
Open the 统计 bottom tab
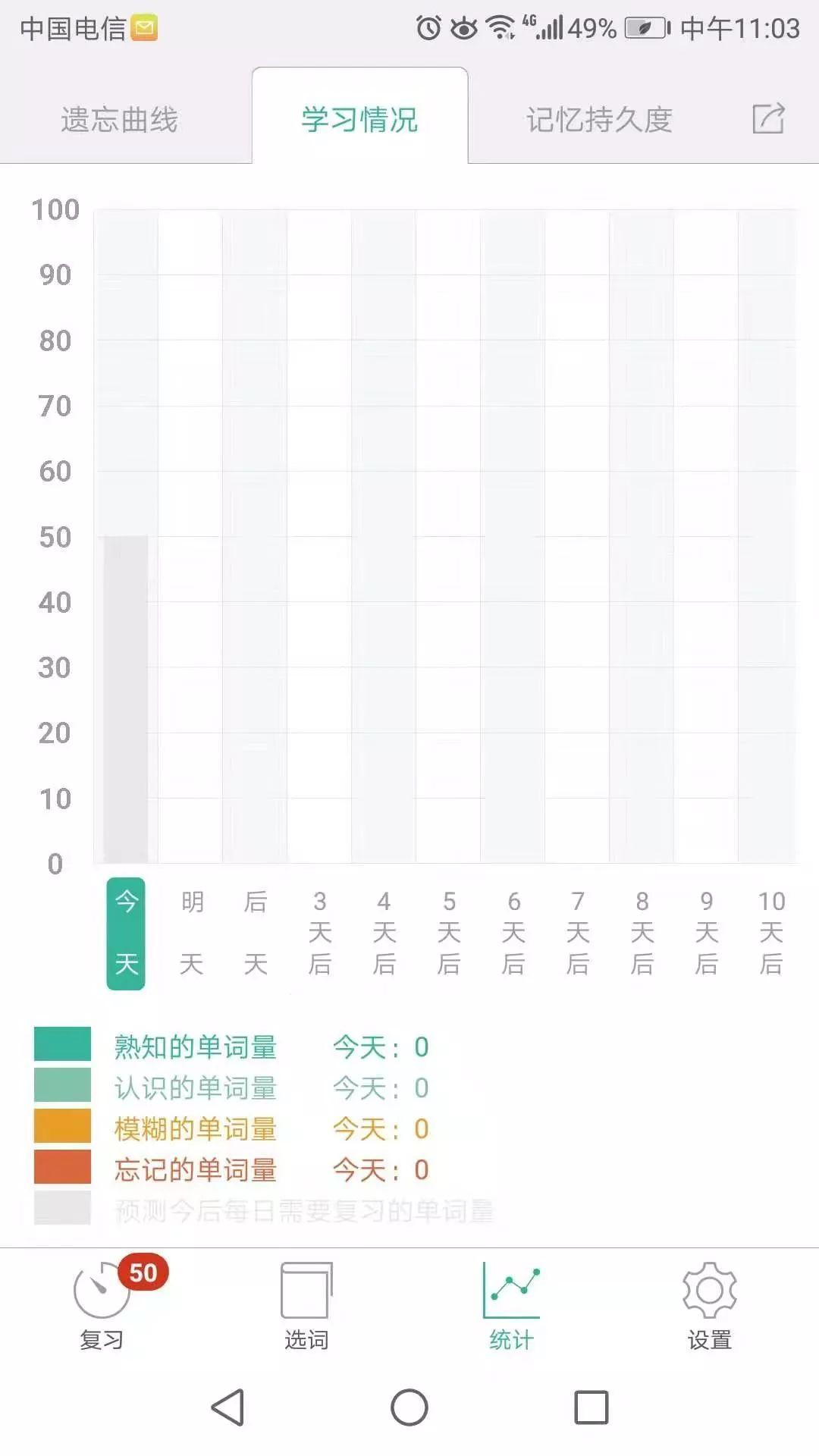point(511,1306)
